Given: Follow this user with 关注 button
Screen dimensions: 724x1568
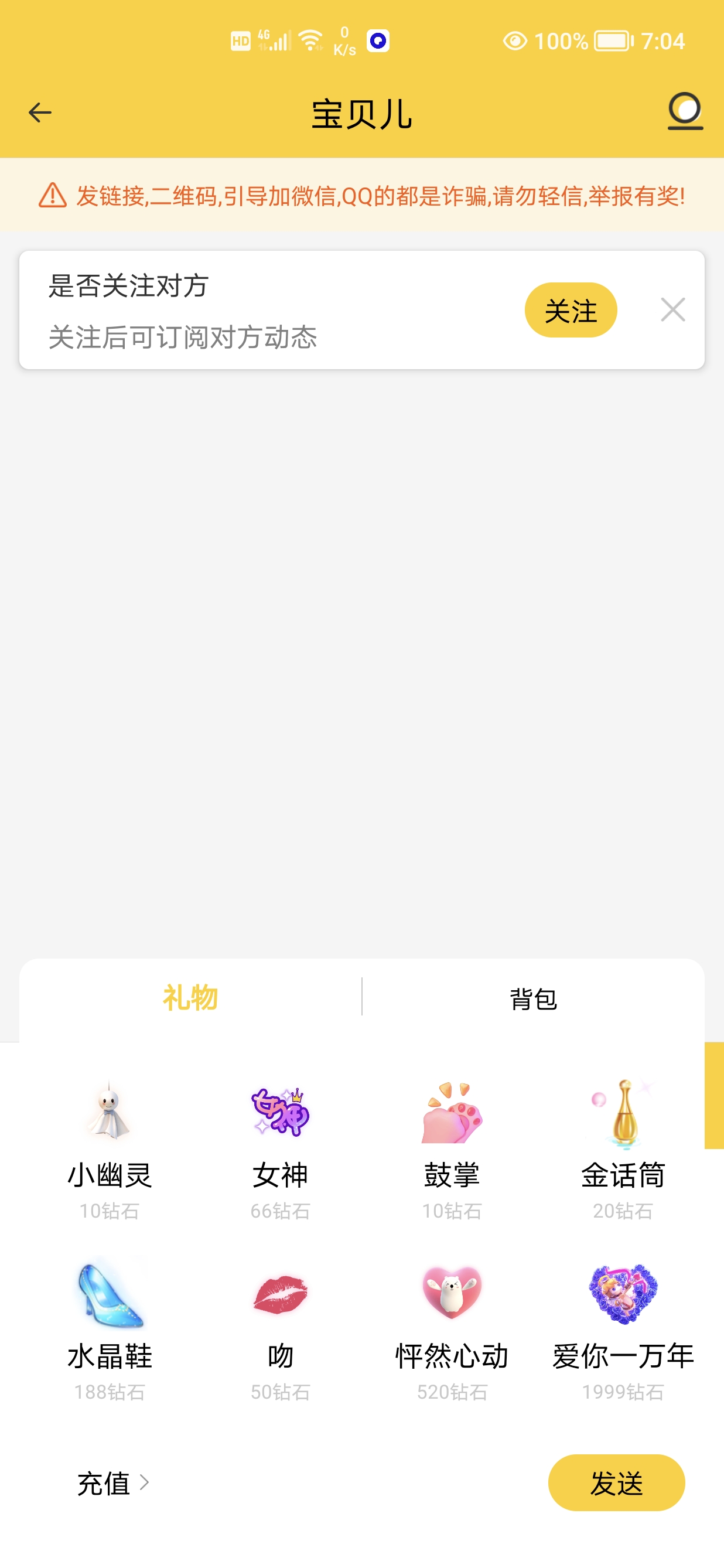Looking at the screenshot, I should (x=570, y=311).
